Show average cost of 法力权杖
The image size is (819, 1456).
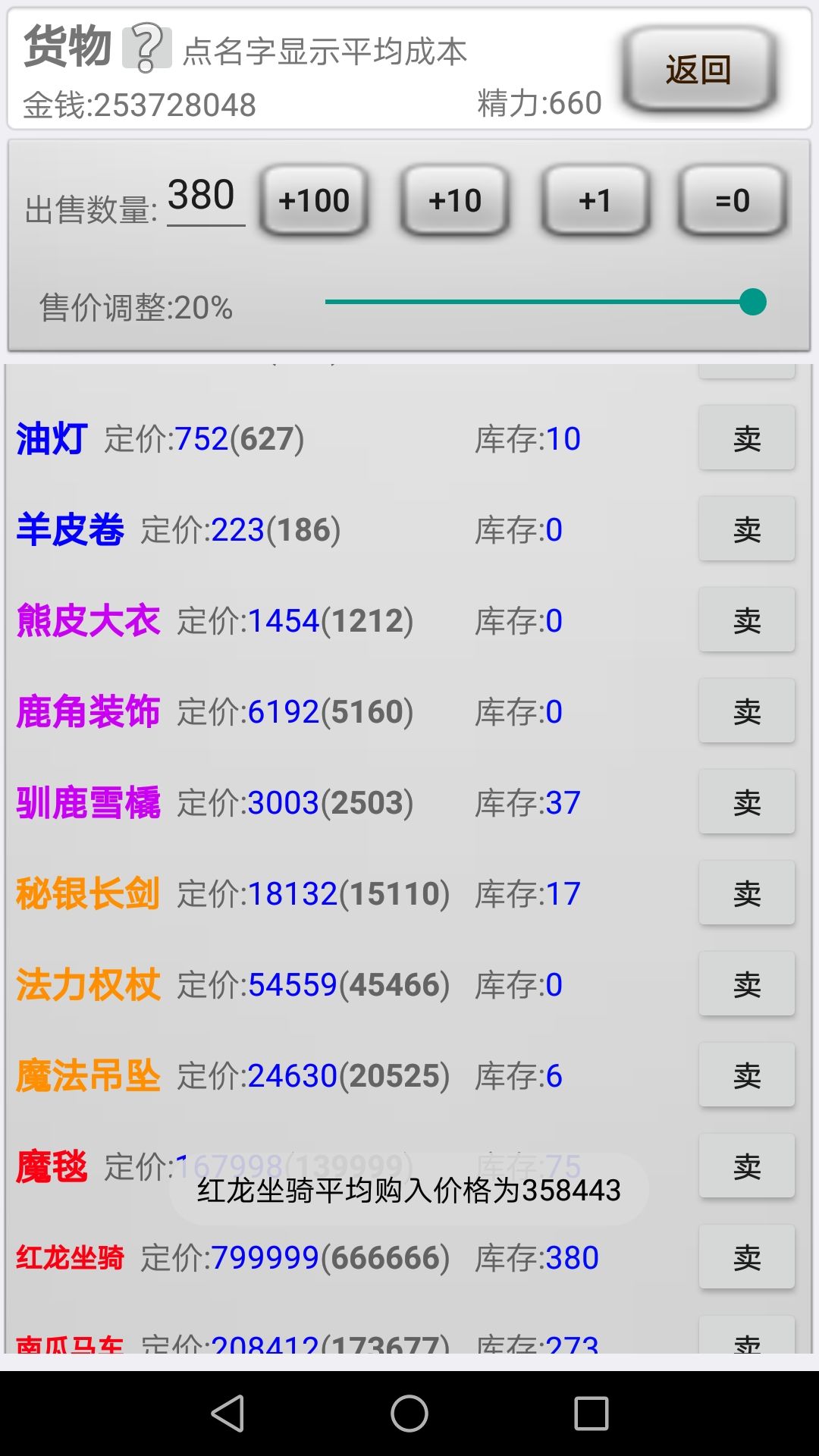click(x=88, y=984)
